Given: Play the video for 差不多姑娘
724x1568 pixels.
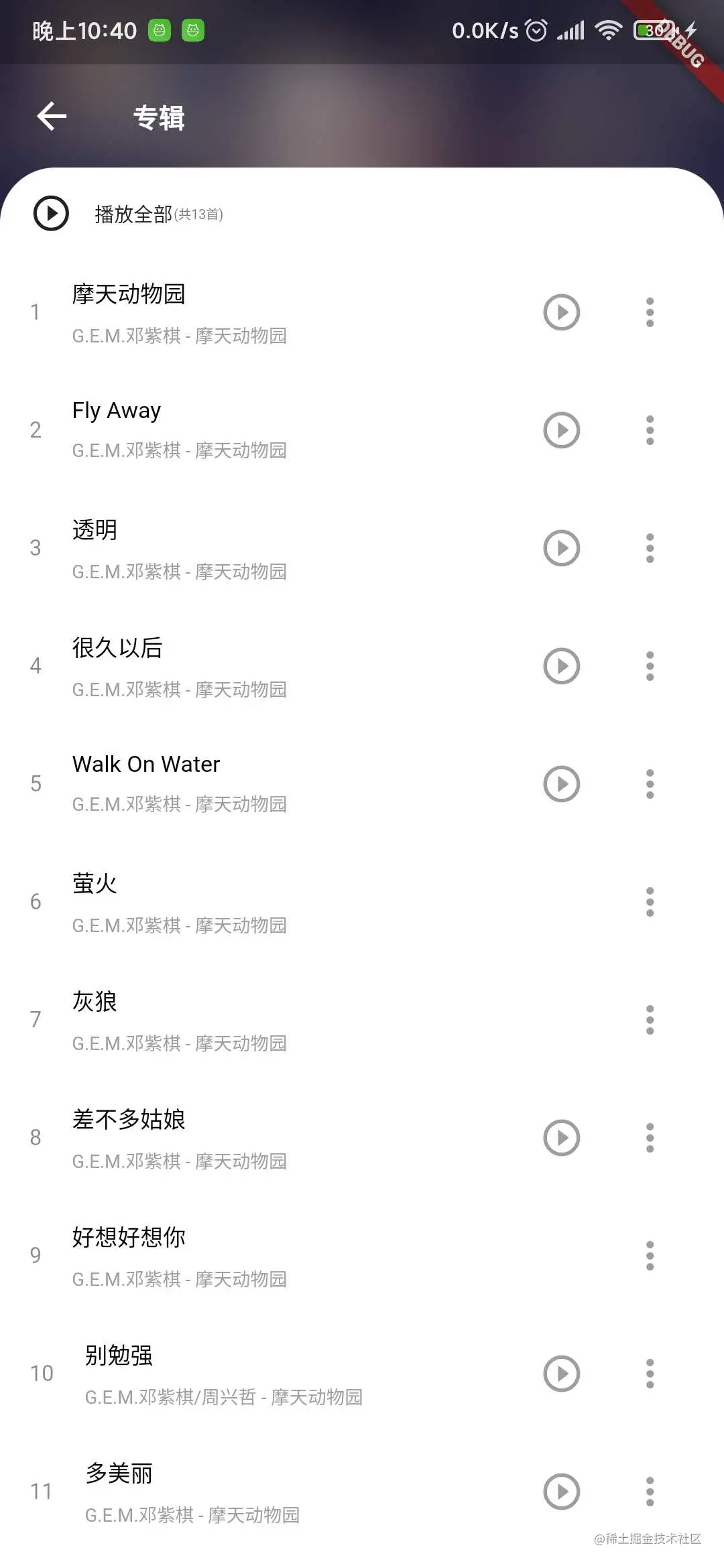Looking at the screenshot, I should [x=561, y=1138].
